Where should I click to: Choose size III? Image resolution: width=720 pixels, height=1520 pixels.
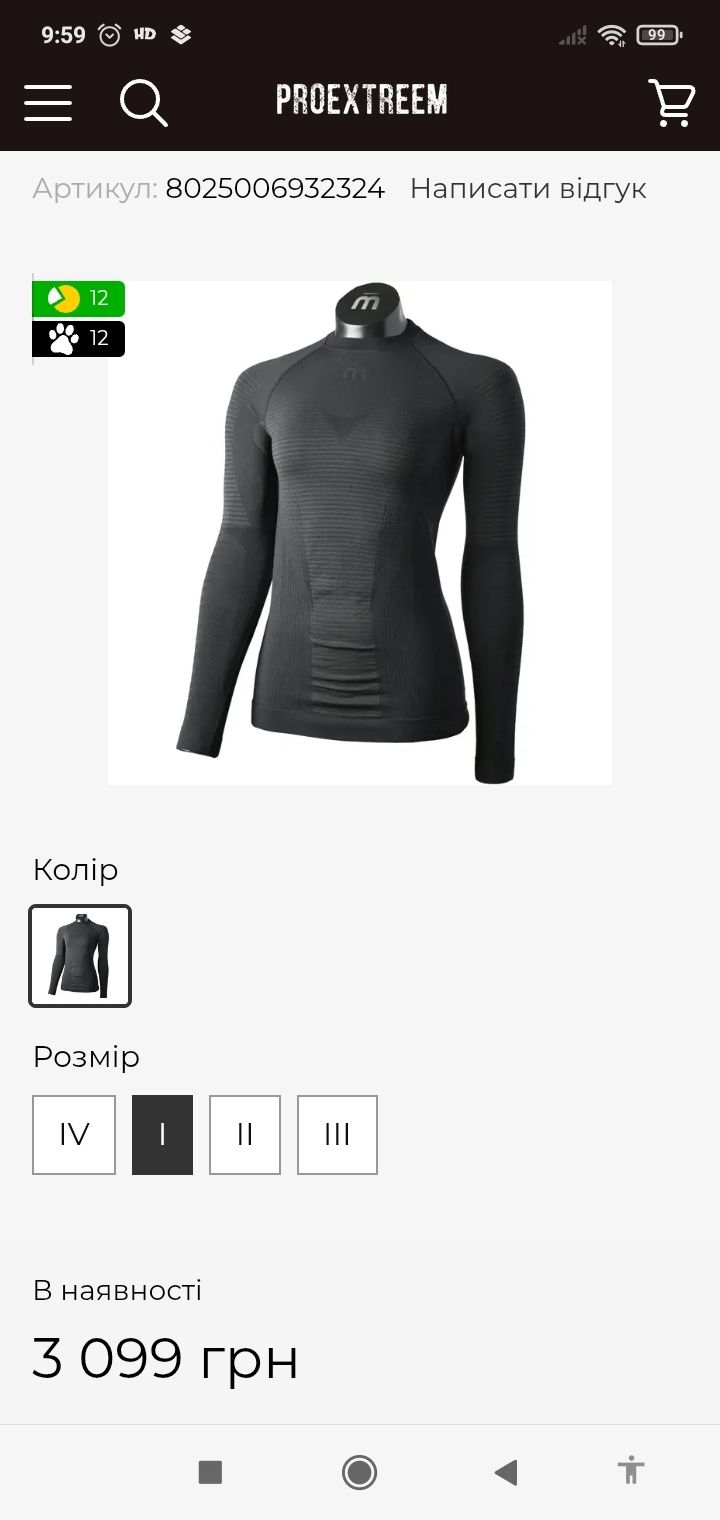click(337, 1134)
